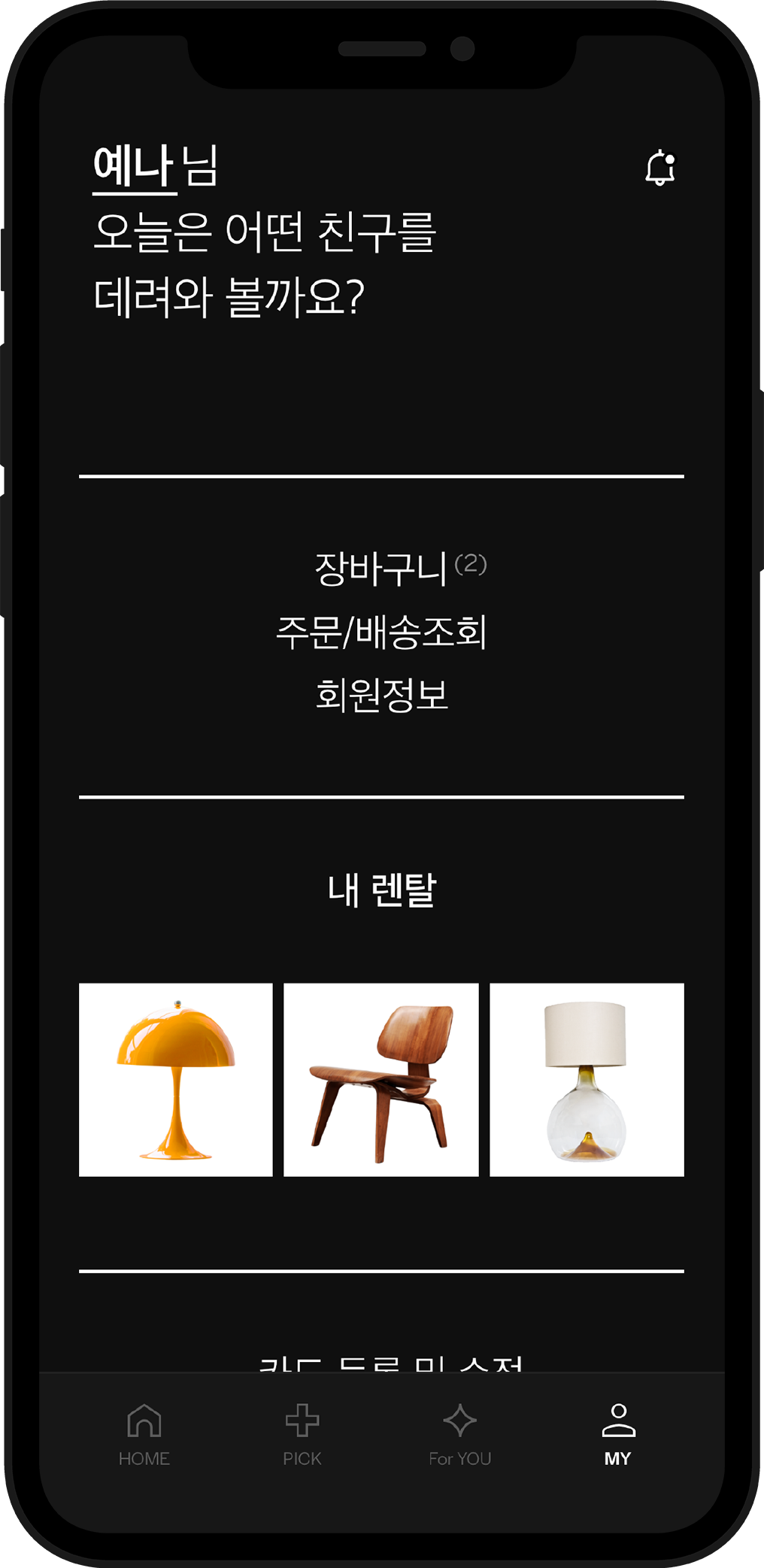View 주문/배송조회 order tracking
The width and height of the screenshot is (764, 1568).
[381, 632]
